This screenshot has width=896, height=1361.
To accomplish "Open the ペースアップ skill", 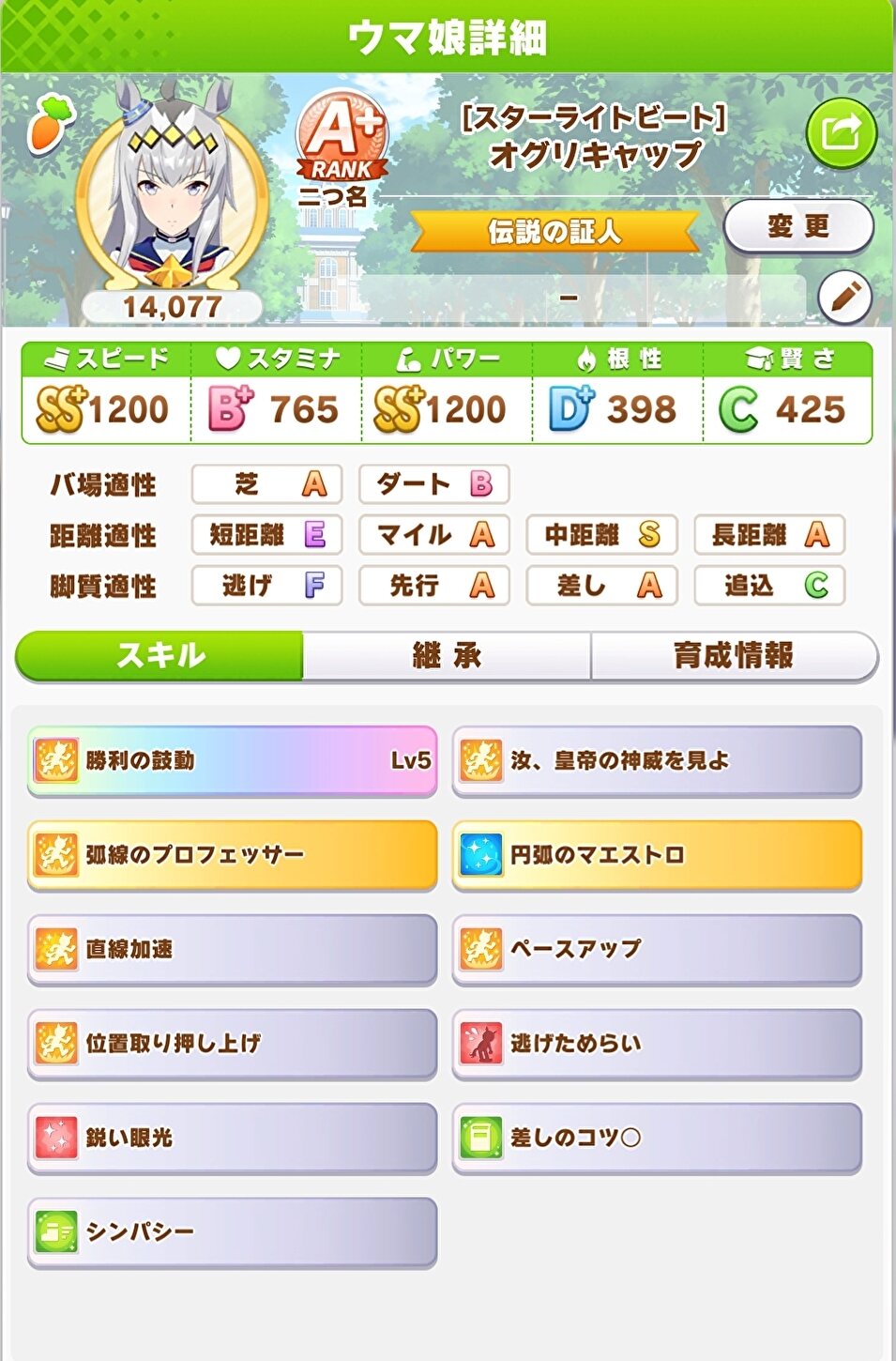I will click(x=657, y=949).
